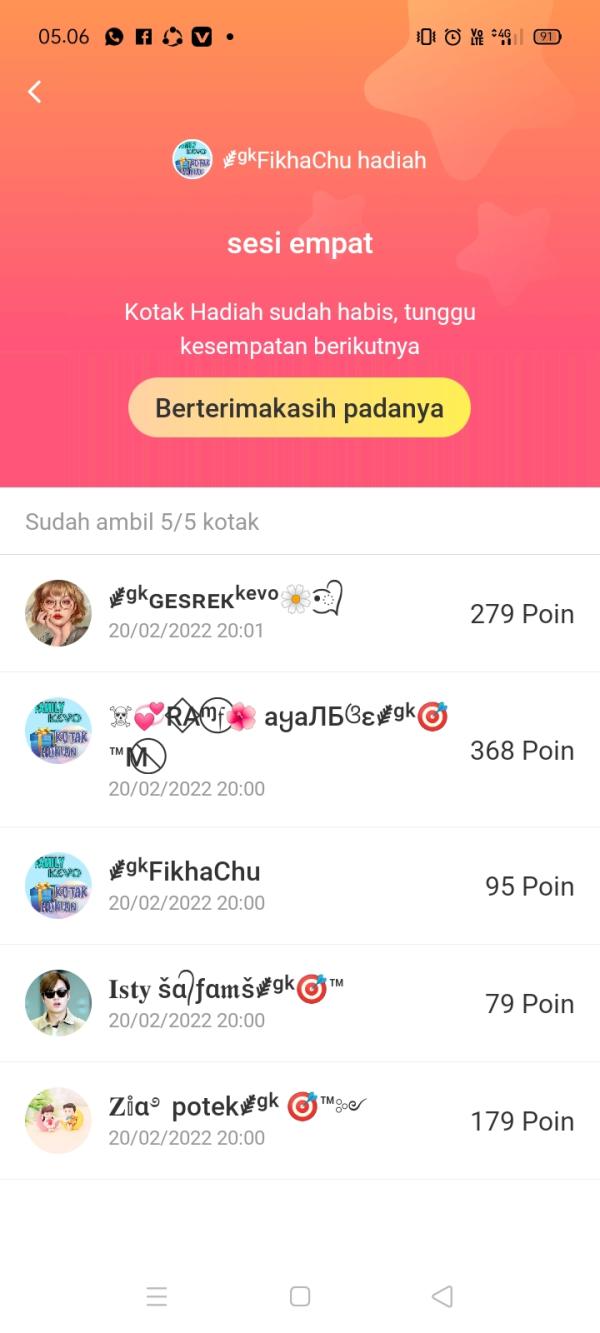Go back using the top-left arrow
Image resolution: width=600 pixels, height=1333 pixels.
pyautogui.click(x=34, y=92)
